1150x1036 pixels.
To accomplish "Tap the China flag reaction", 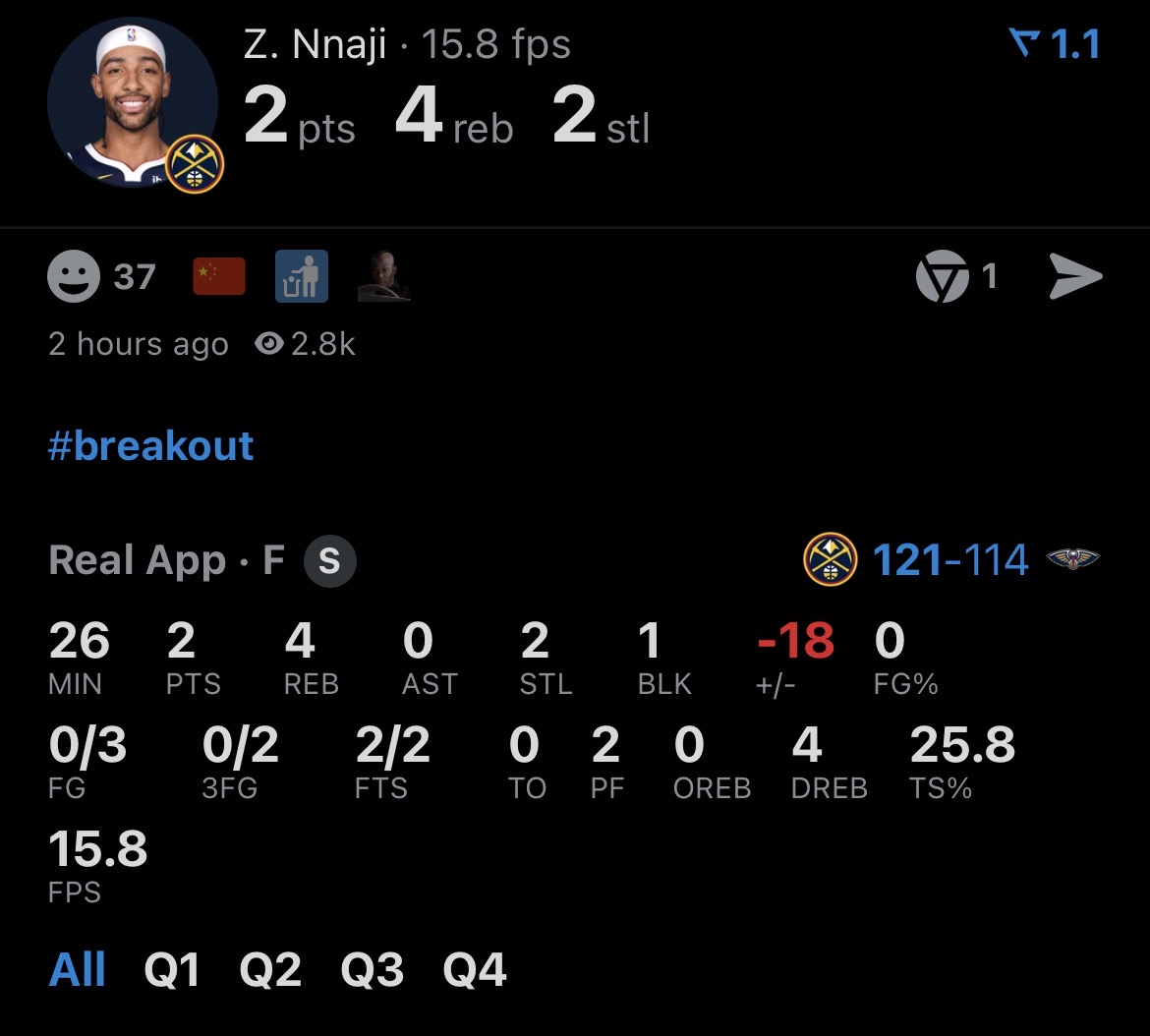I will pyautogui.click(x=219, y=277).
